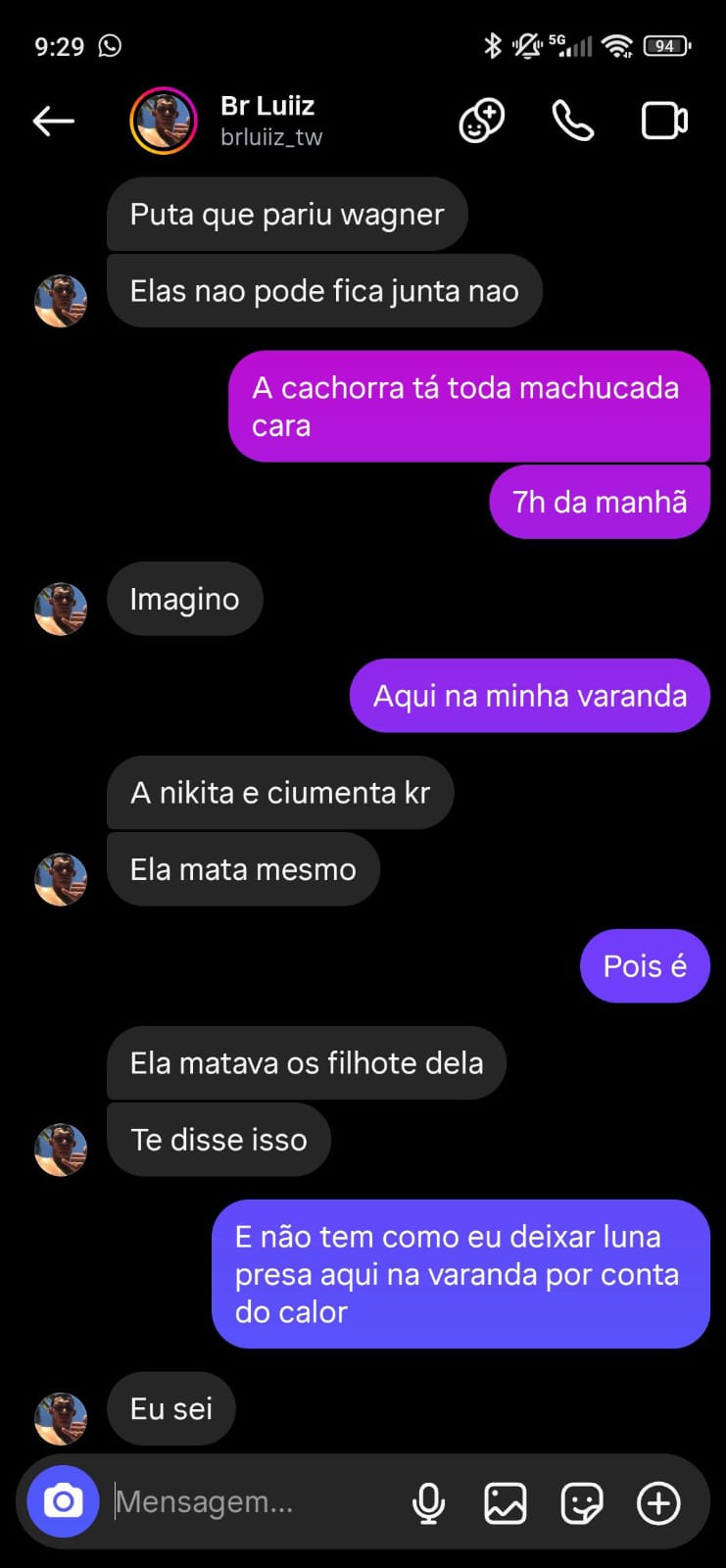
Task: Start a video call with Br Luiiz
Action: click(664, 122)
